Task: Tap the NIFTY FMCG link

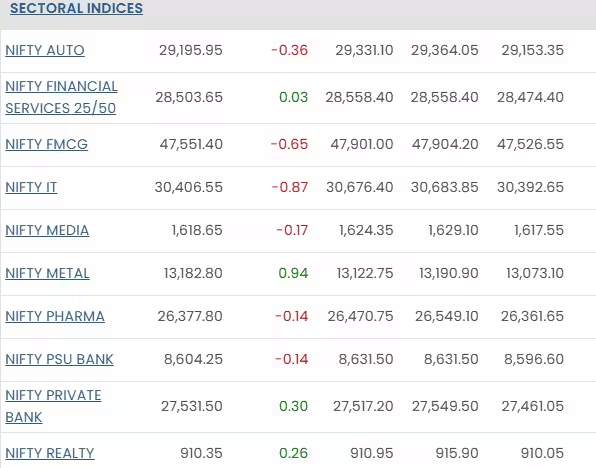Action: coord(46,144)
